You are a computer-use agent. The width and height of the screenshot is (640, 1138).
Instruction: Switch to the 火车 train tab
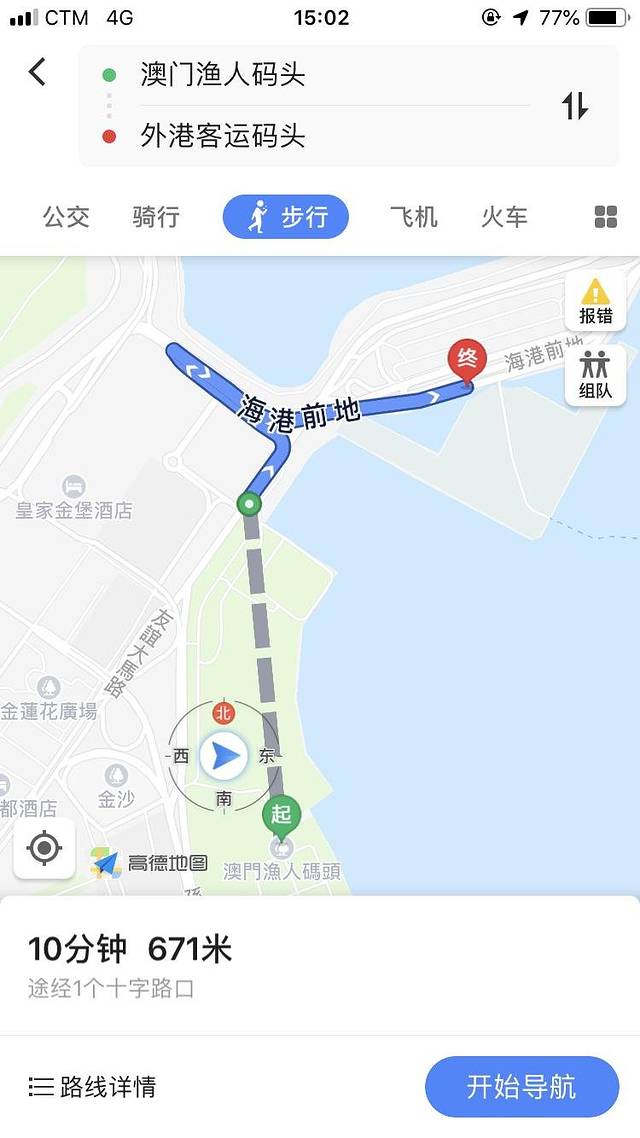tap(504, 217)
